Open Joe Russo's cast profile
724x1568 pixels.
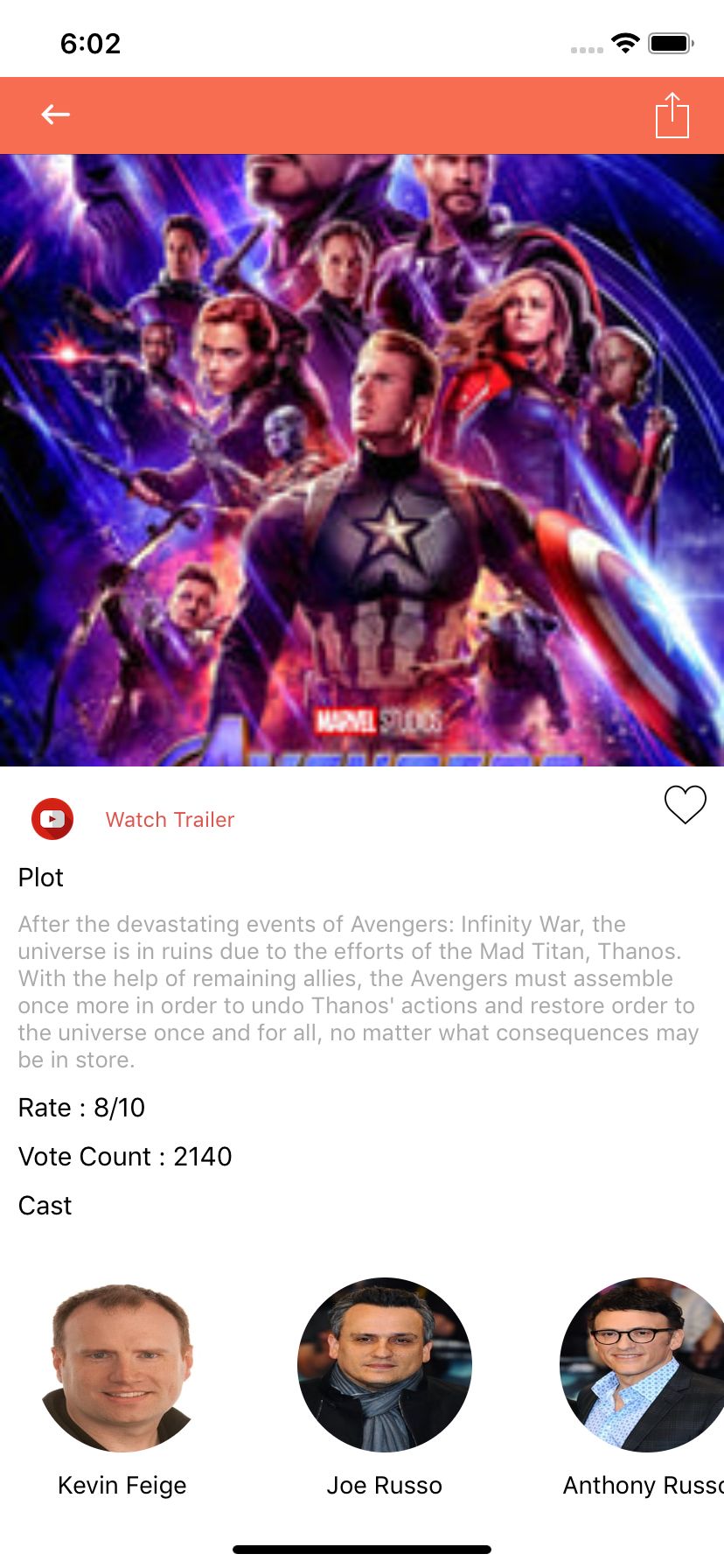[x=385, y=1365]
